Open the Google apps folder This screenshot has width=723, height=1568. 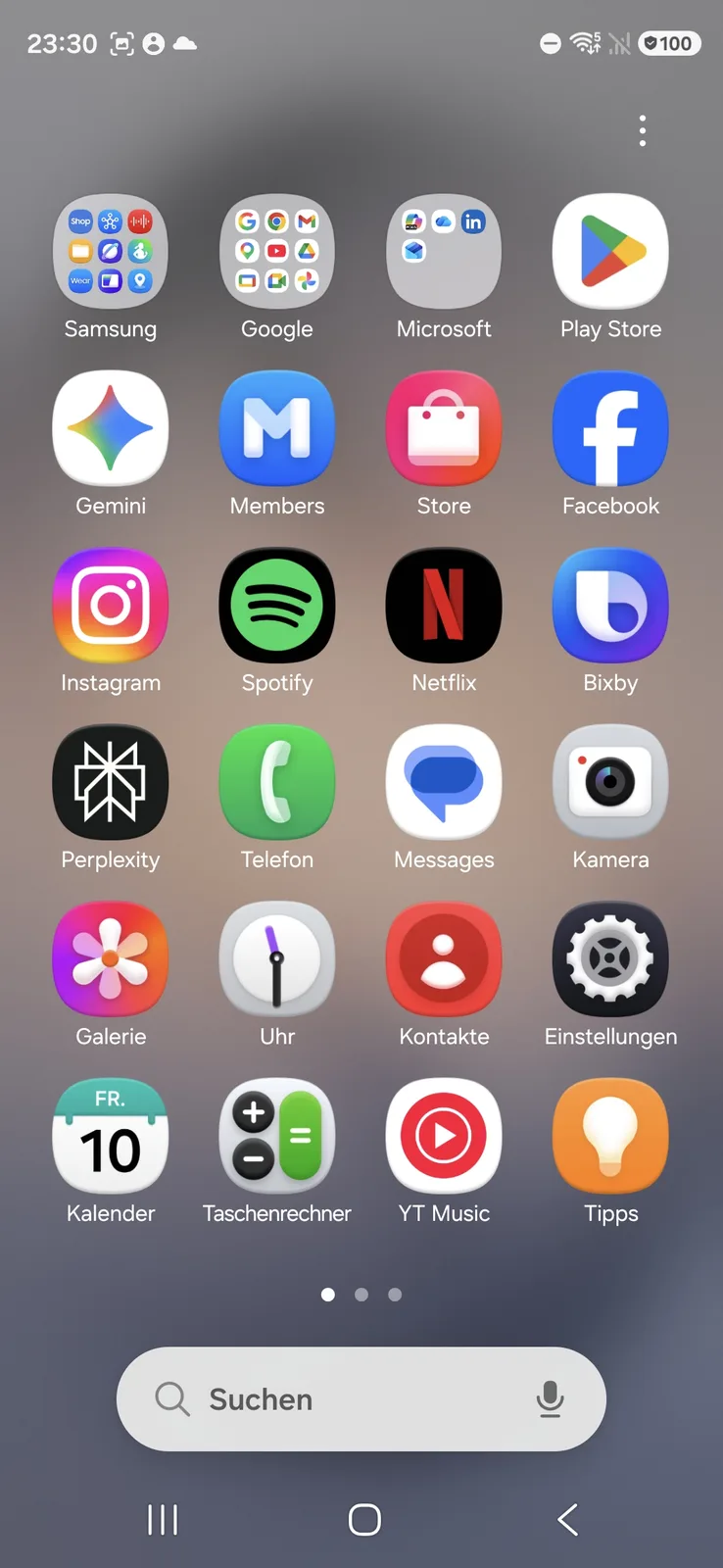(x=277, y=252)
